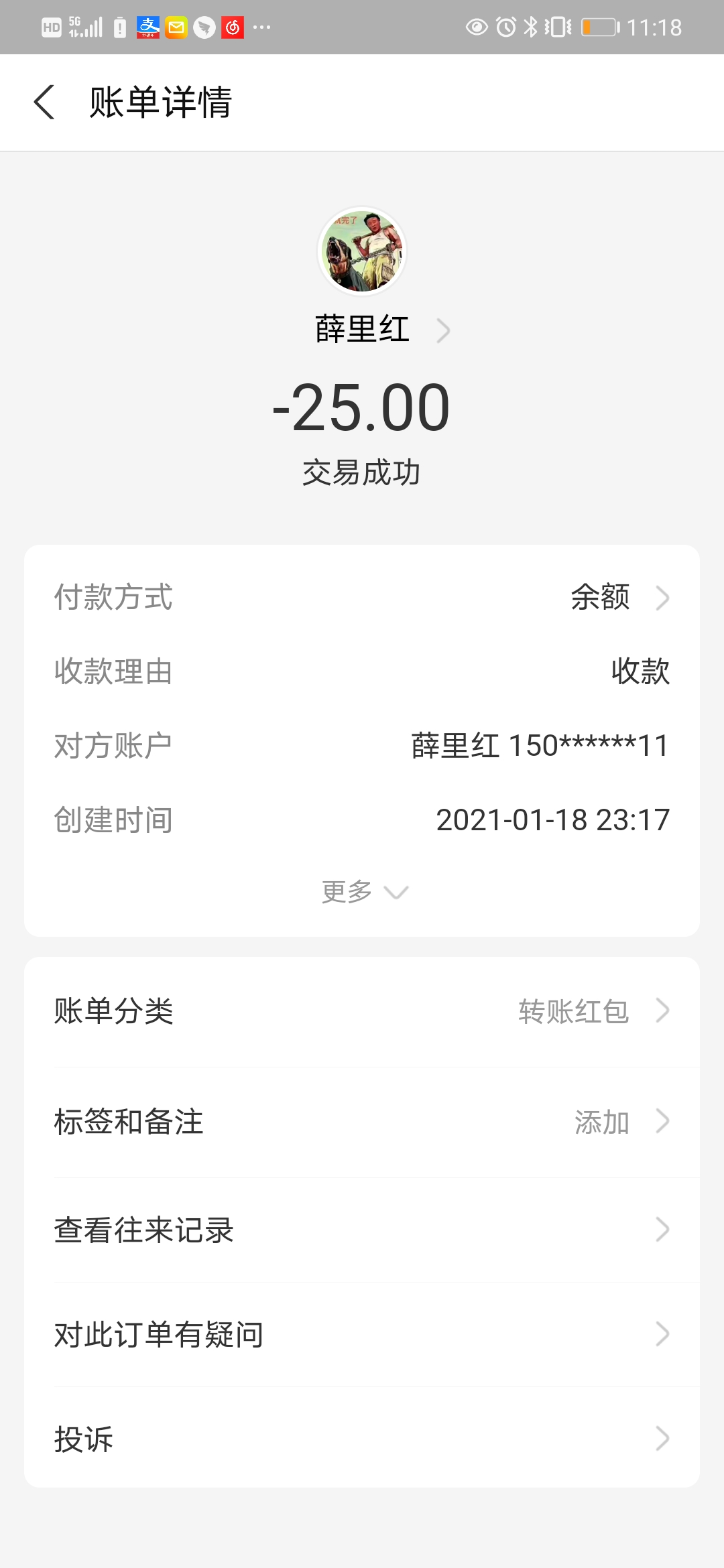
Task: Open 付款方式 余额 details
Action: [618, 598]
